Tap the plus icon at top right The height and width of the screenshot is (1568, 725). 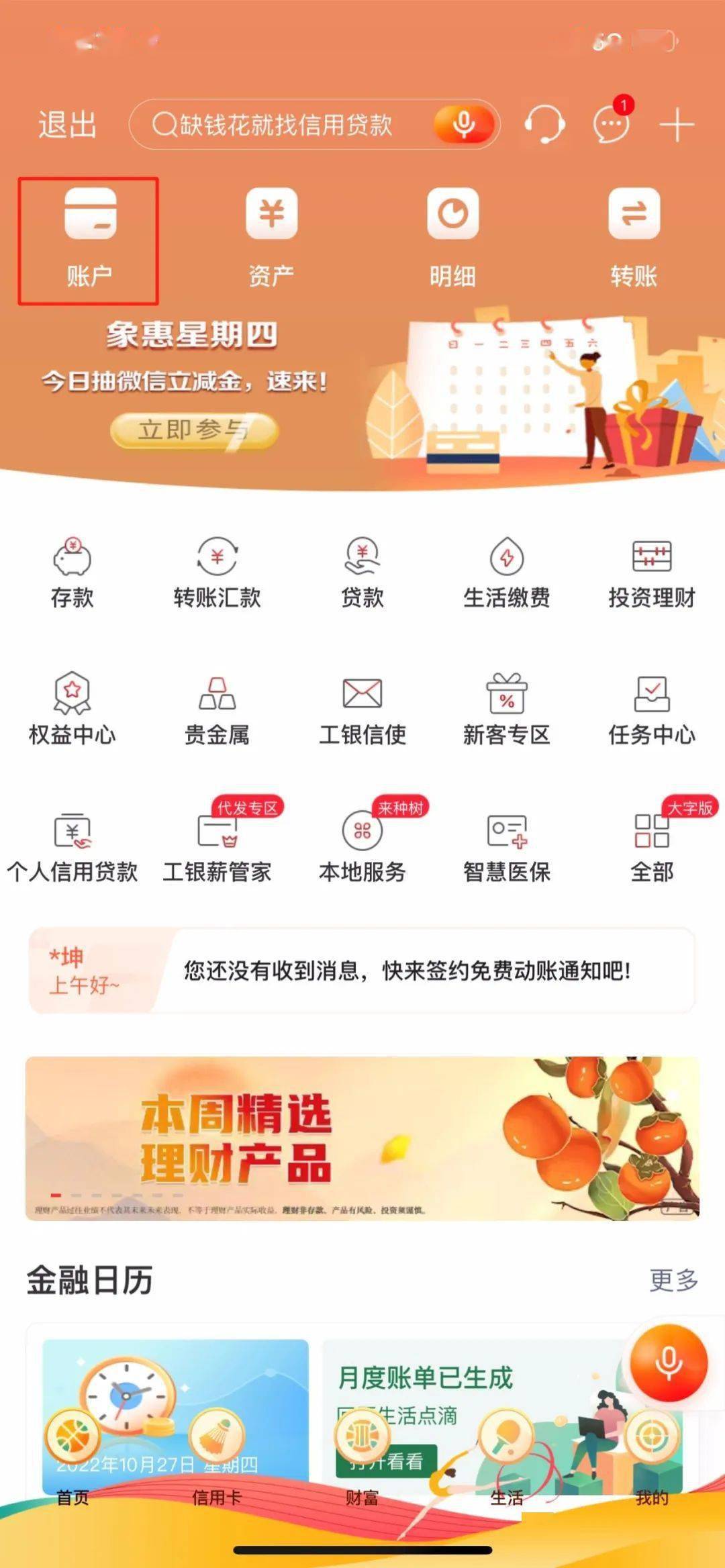point(676,126)
